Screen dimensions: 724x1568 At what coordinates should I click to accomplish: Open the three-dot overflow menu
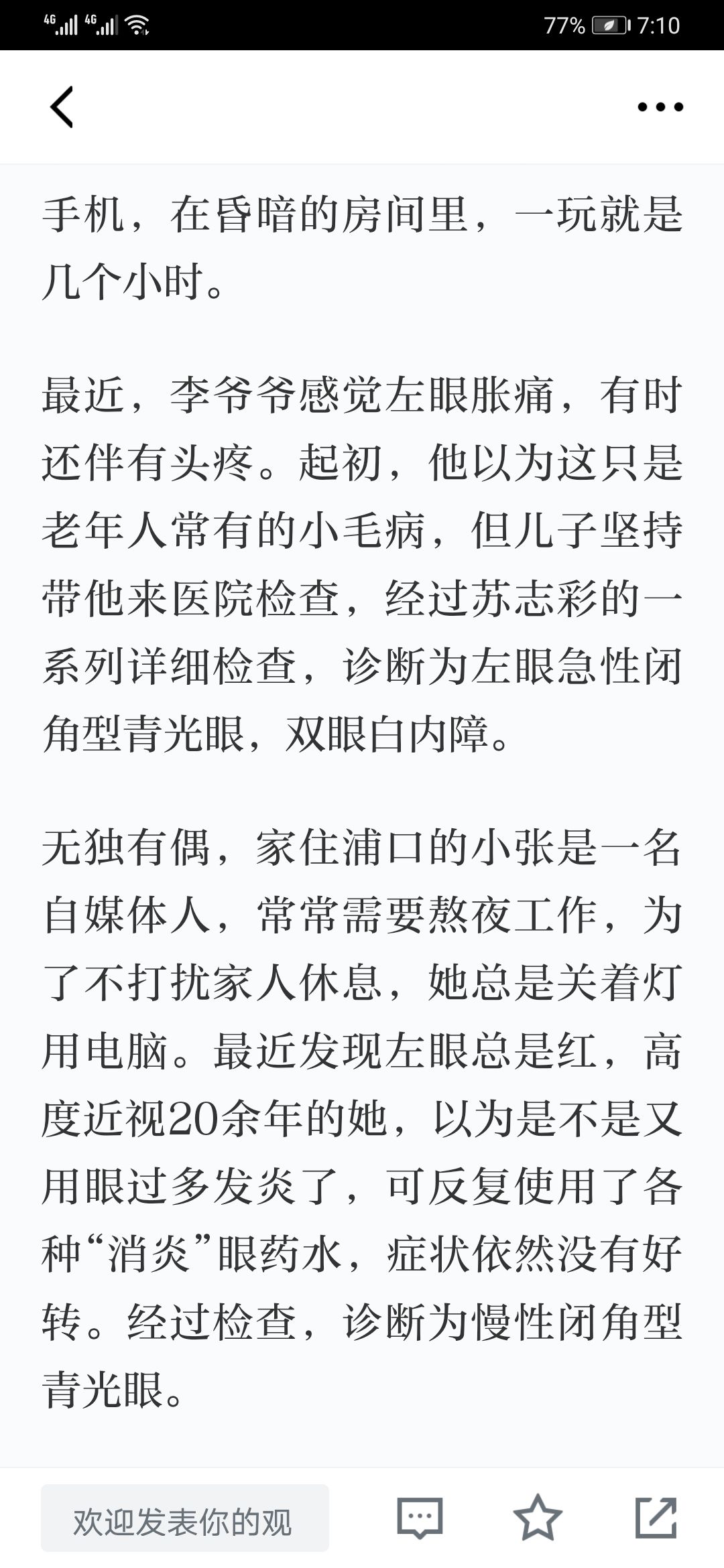(x=660, y=107)
